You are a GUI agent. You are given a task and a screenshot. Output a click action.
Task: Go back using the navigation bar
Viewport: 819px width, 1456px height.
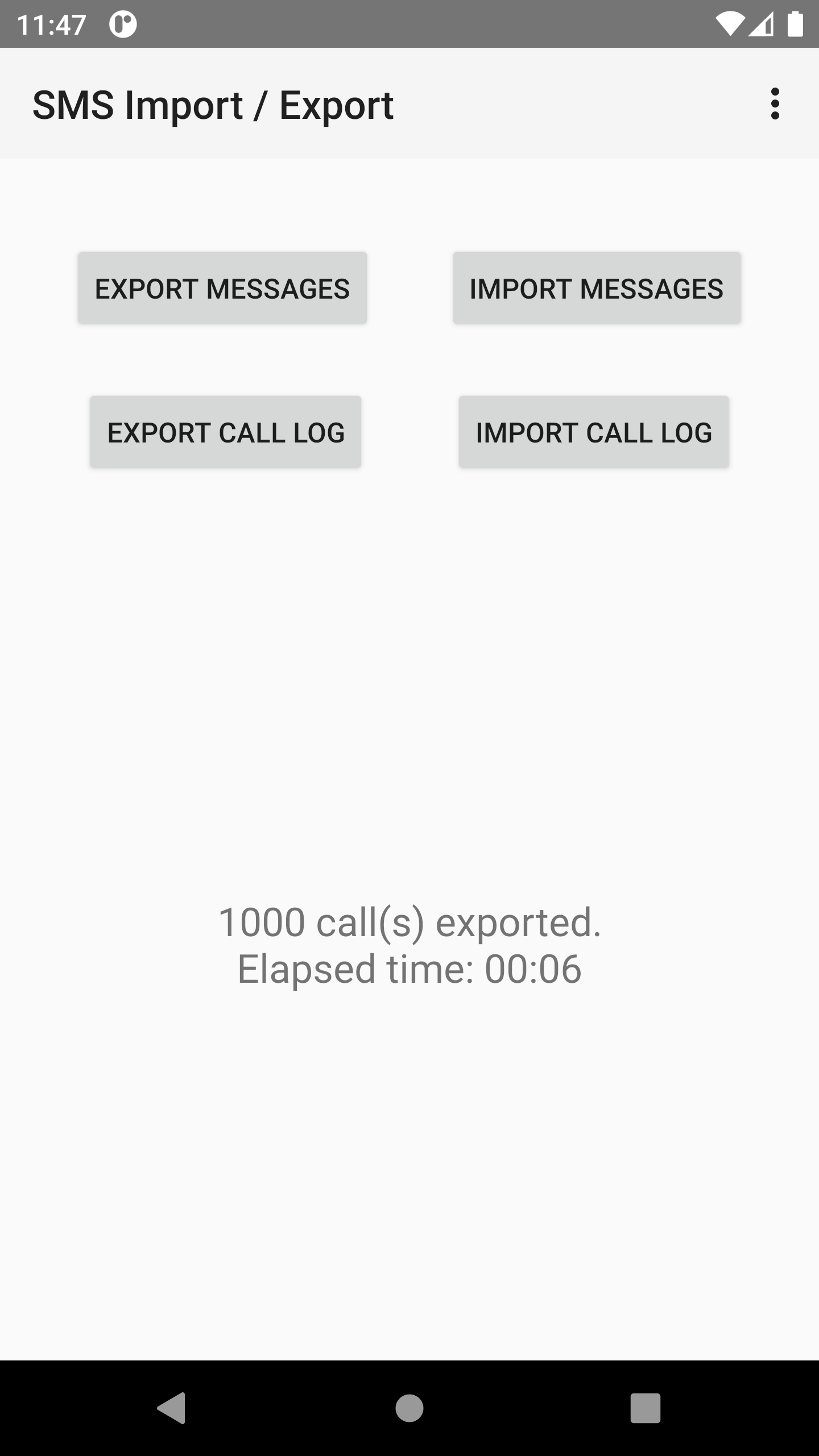(172, 1408)
